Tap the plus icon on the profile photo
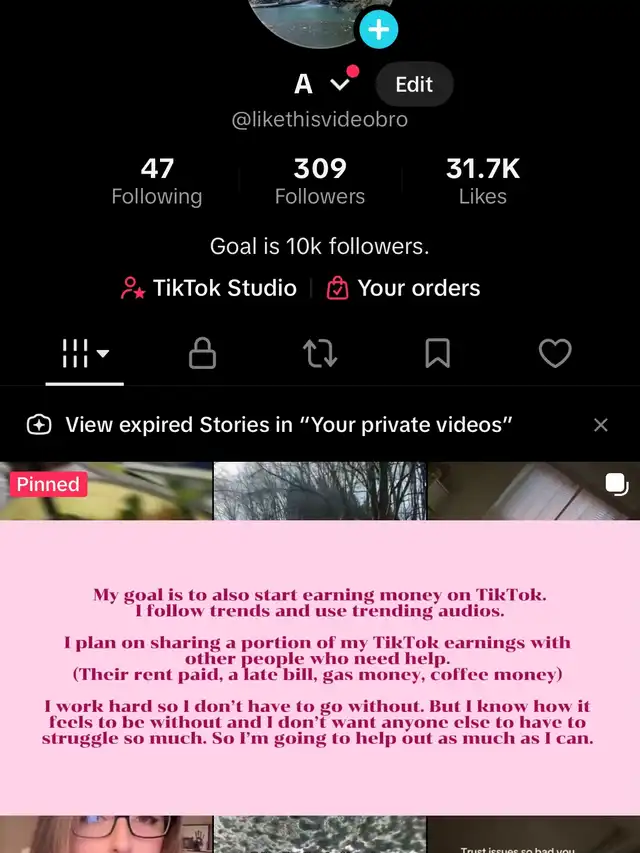This screenshot has height=853, width=640. 378,29
